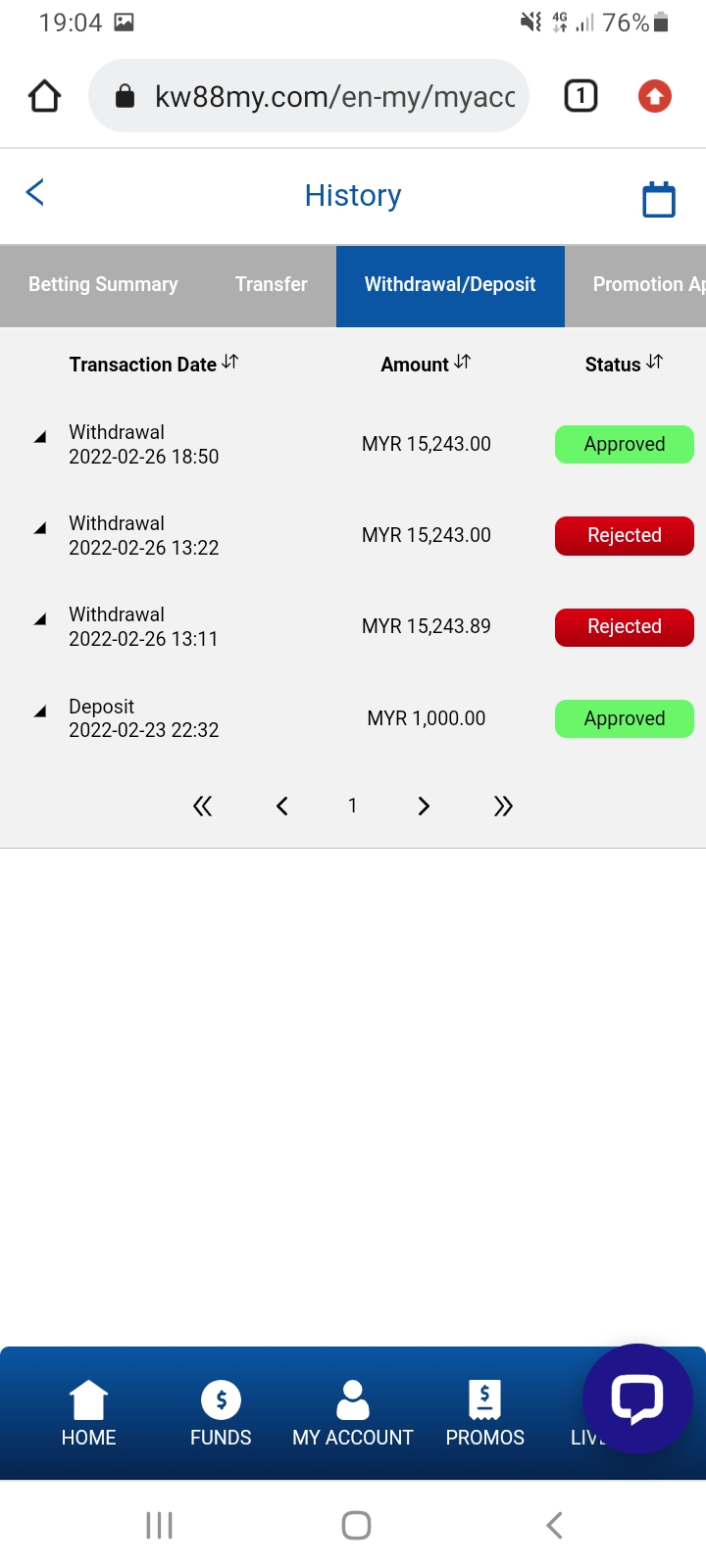The height and width of the screenshot is (1568, 706).
Task: Expand the withdrawal from 18:50
Action: pyautogui.click(x=40, y=437)
